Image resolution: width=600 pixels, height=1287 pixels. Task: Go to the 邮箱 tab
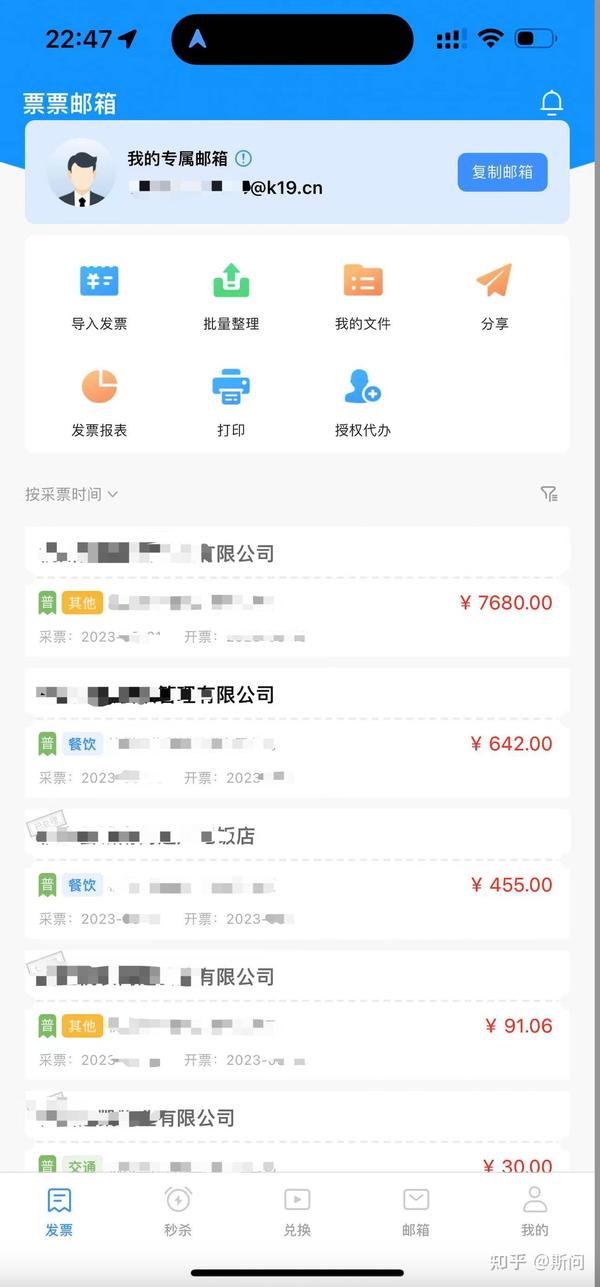(416, 1211)
